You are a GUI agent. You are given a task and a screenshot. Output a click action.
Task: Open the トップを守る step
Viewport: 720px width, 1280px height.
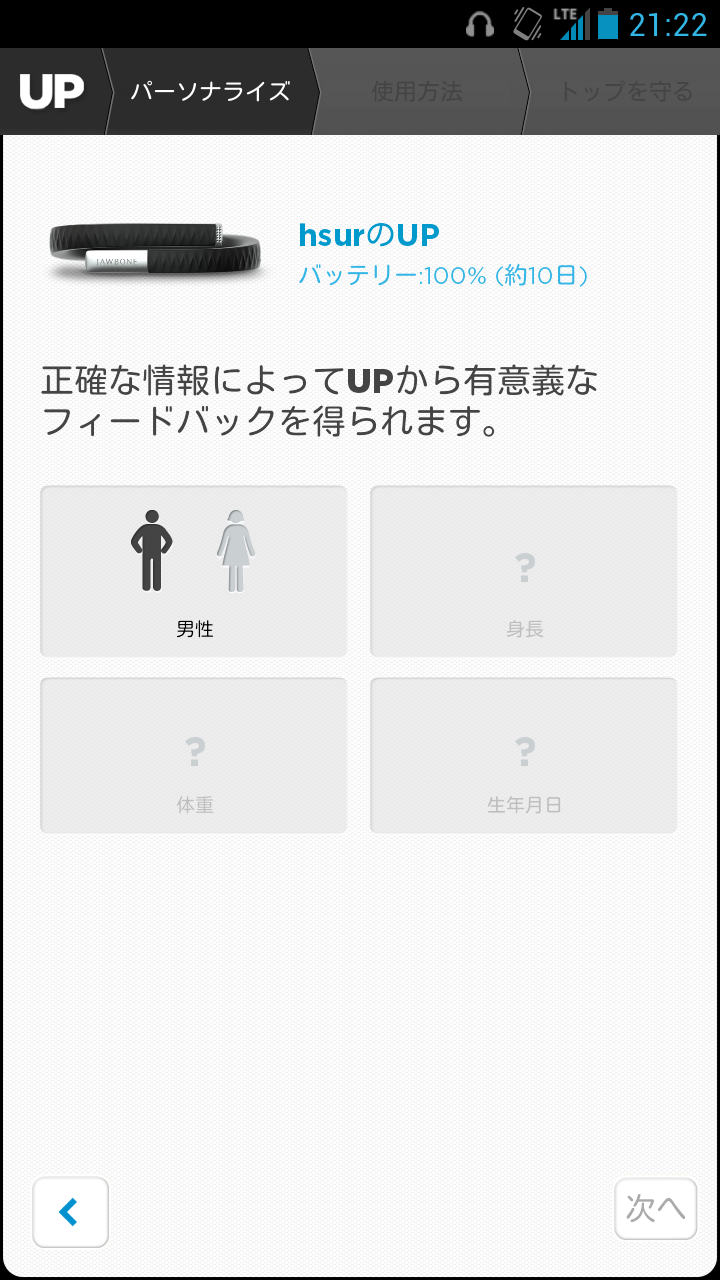pyautogui.click(x=625, y=92)
